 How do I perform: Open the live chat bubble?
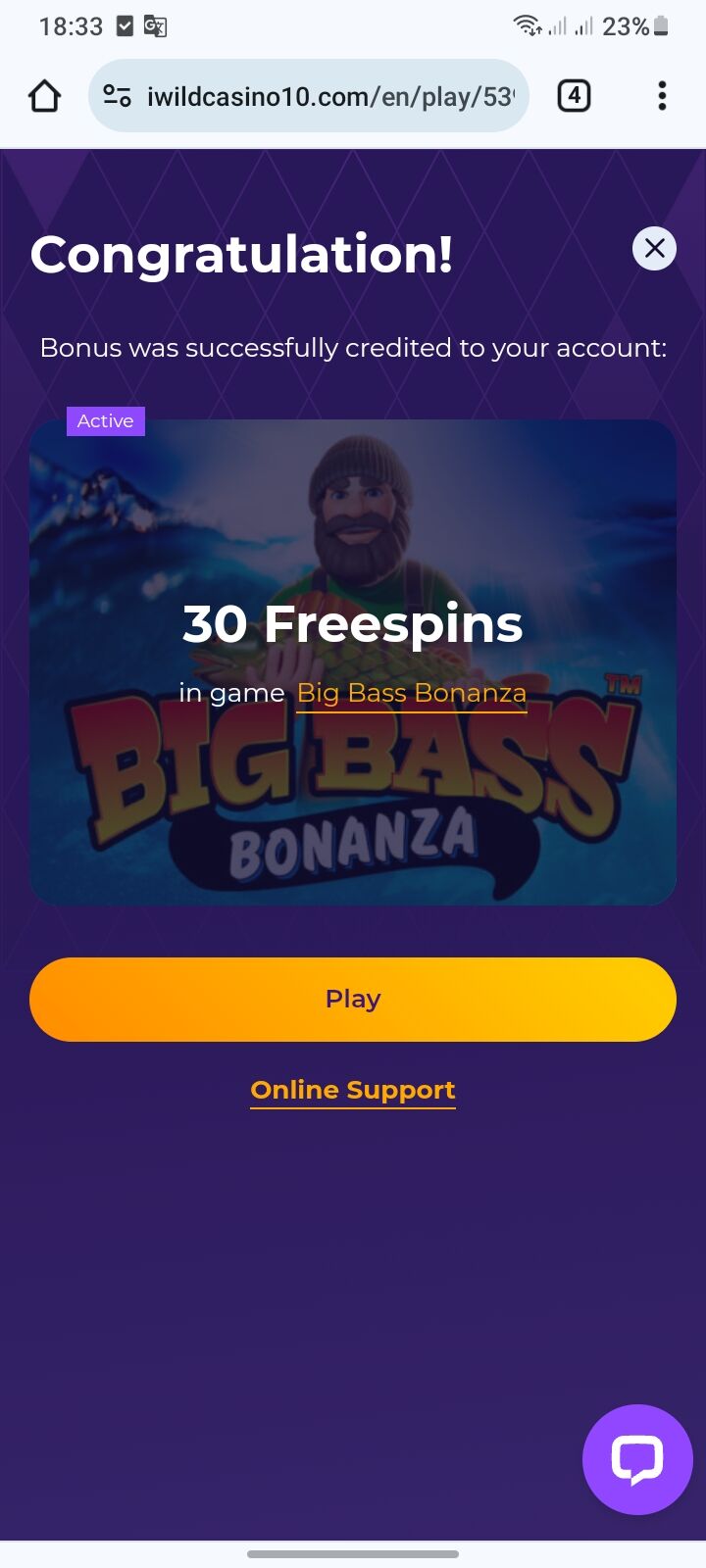pyautogui.click(x=637, y=1459)
